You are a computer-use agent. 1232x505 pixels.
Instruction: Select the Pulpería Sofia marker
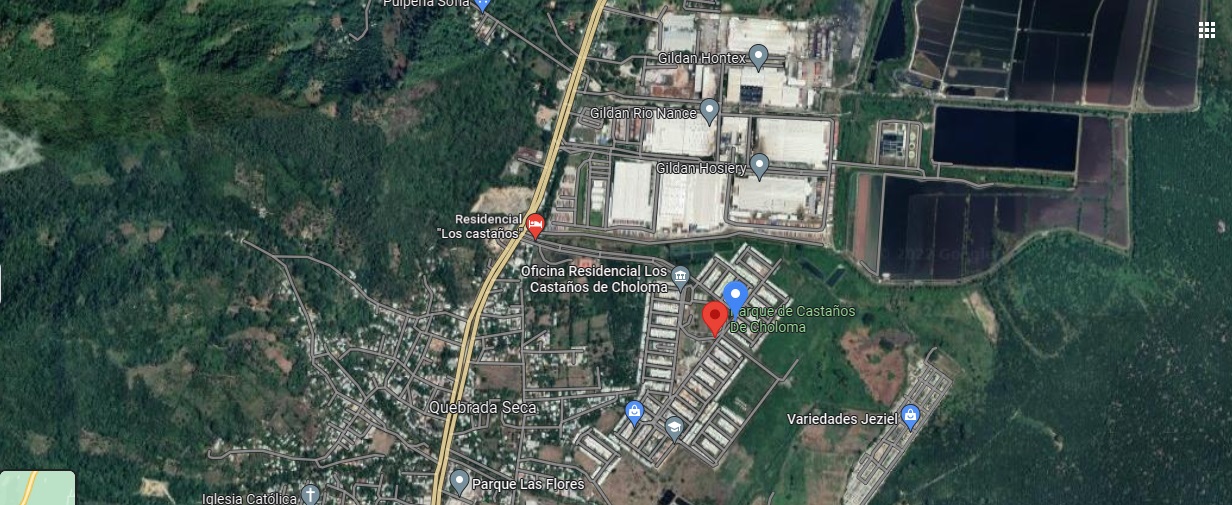pos(482,4)
